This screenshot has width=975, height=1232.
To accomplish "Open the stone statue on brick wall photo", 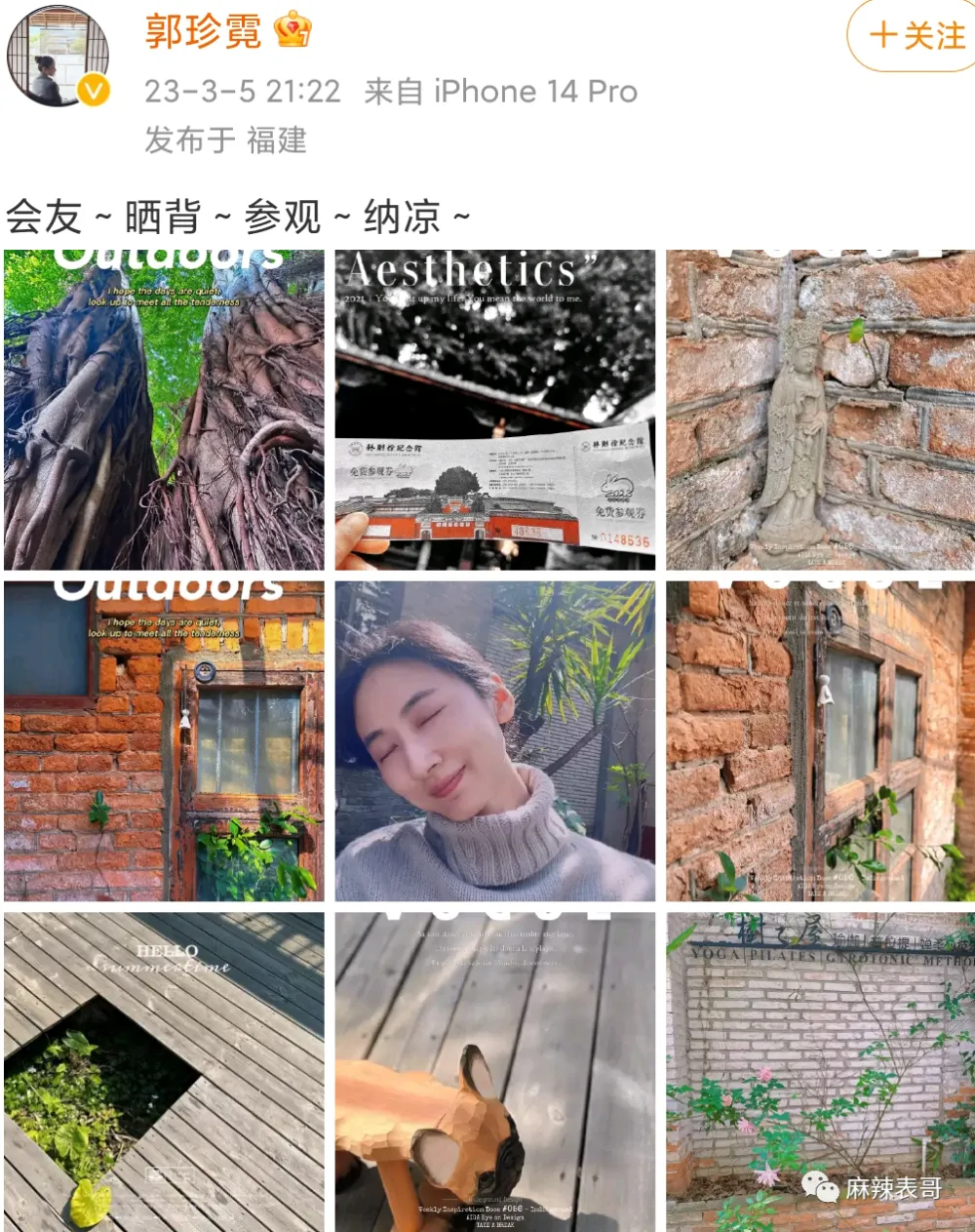I will [820, 410].
